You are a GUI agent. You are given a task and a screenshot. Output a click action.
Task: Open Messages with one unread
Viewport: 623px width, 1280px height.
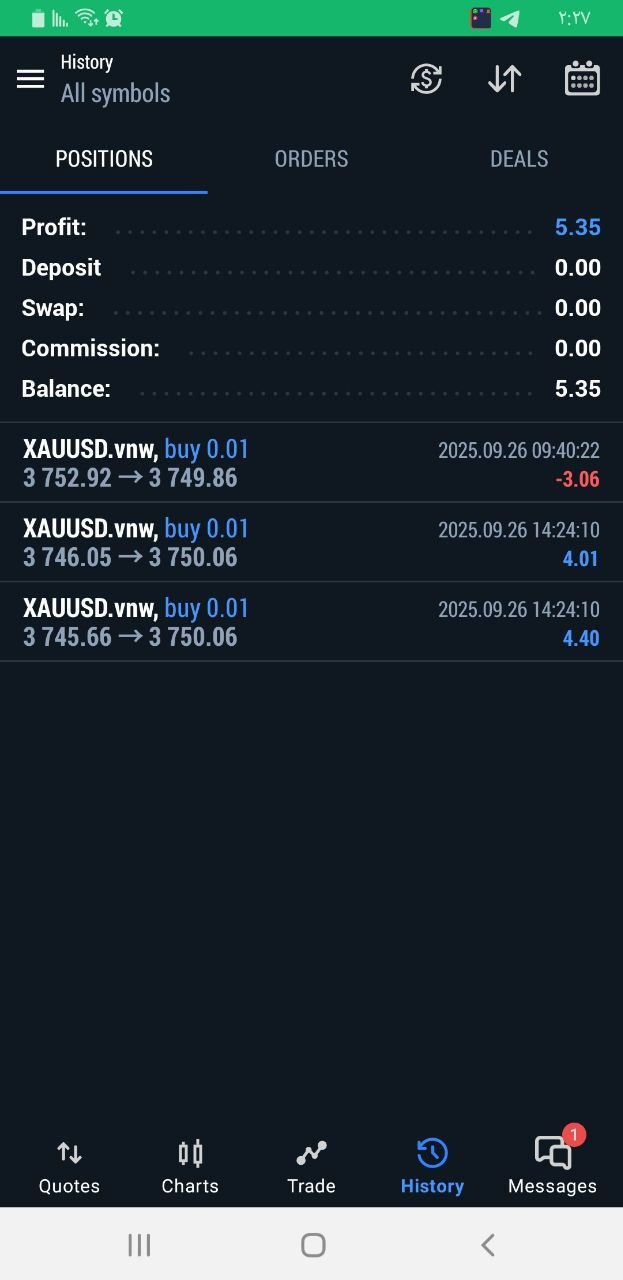tap(552, 1167)
